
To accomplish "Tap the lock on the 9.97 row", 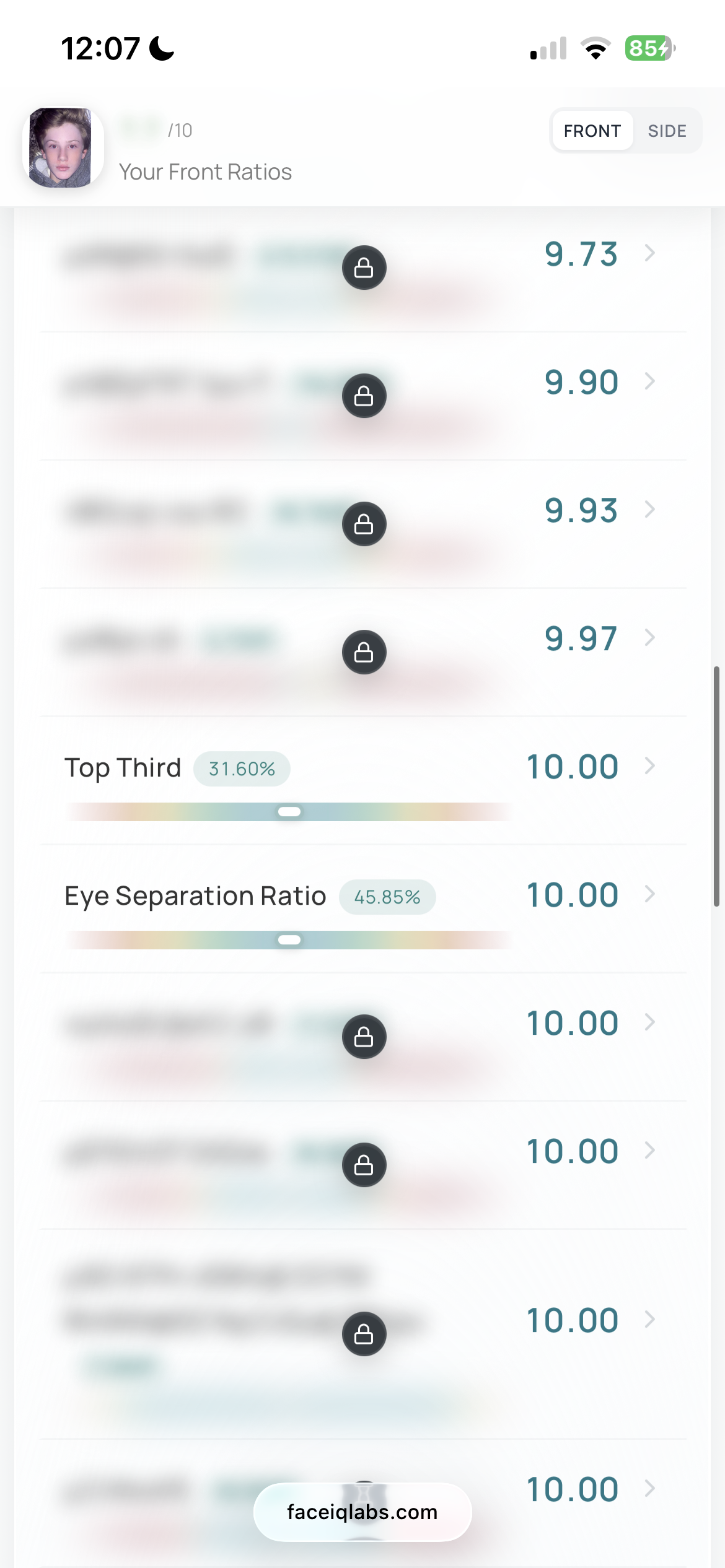I will [364, 652].
